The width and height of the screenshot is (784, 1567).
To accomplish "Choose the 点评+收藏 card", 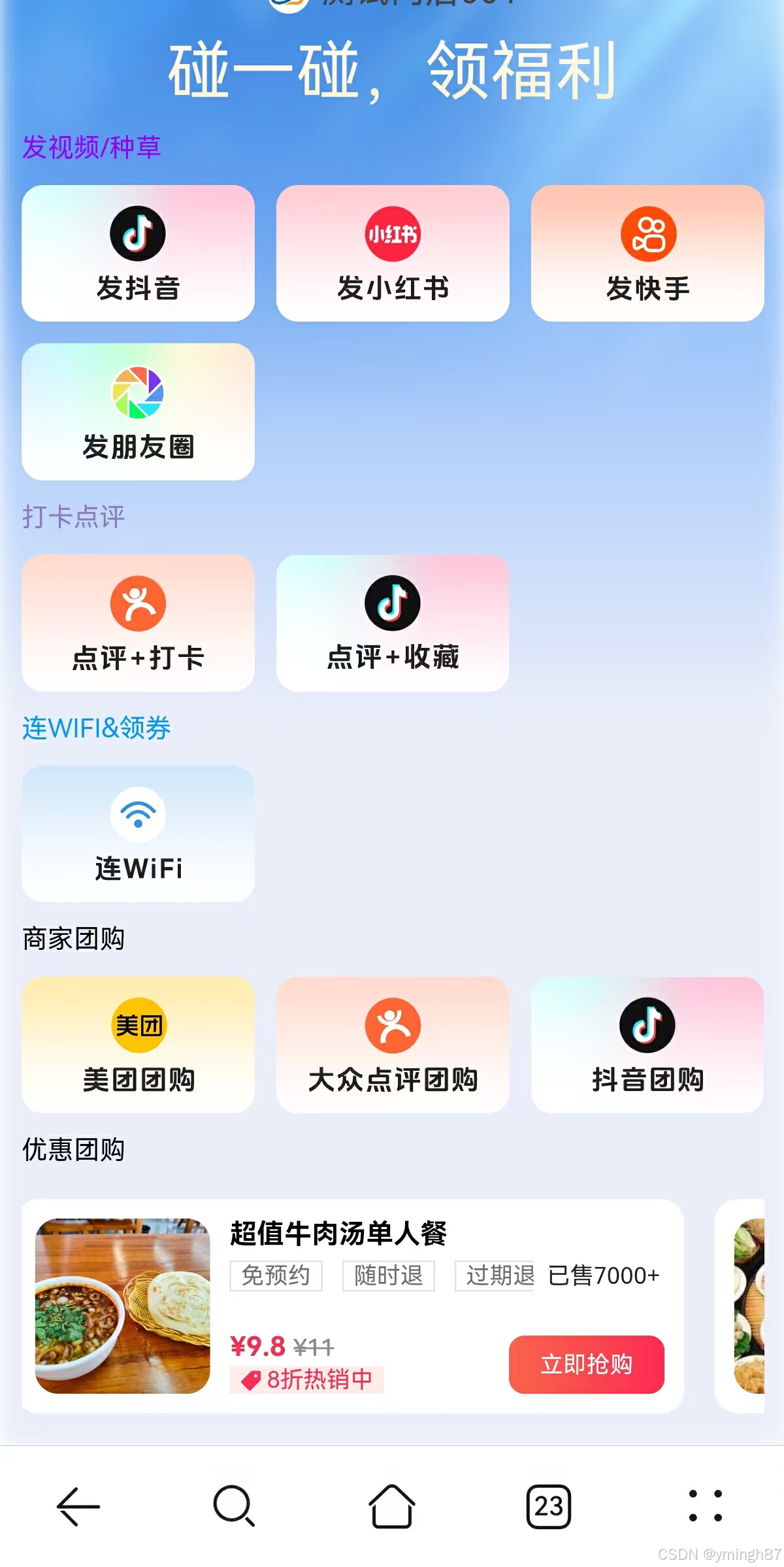I will [393, 623].
